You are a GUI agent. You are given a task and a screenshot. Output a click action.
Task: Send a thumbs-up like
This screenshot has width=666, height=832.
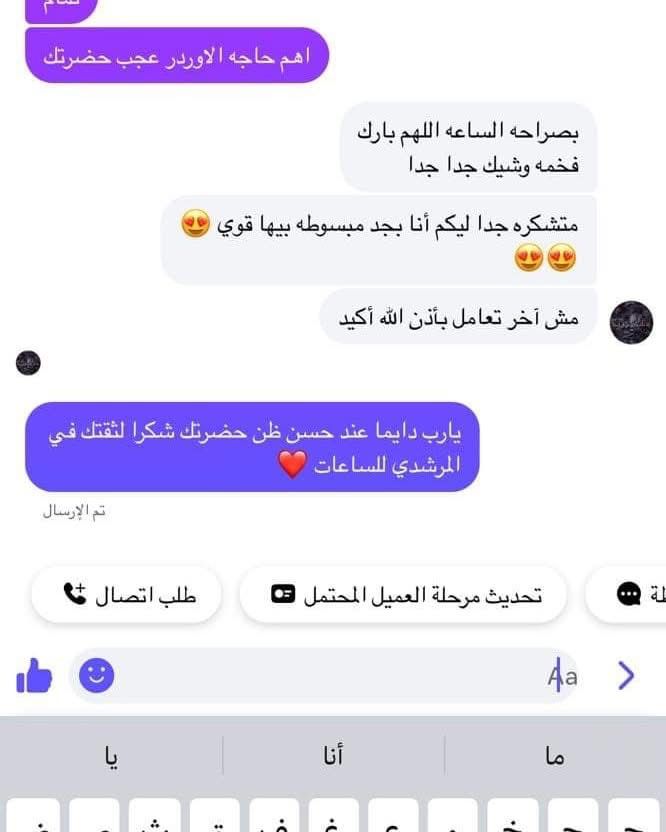34,677
